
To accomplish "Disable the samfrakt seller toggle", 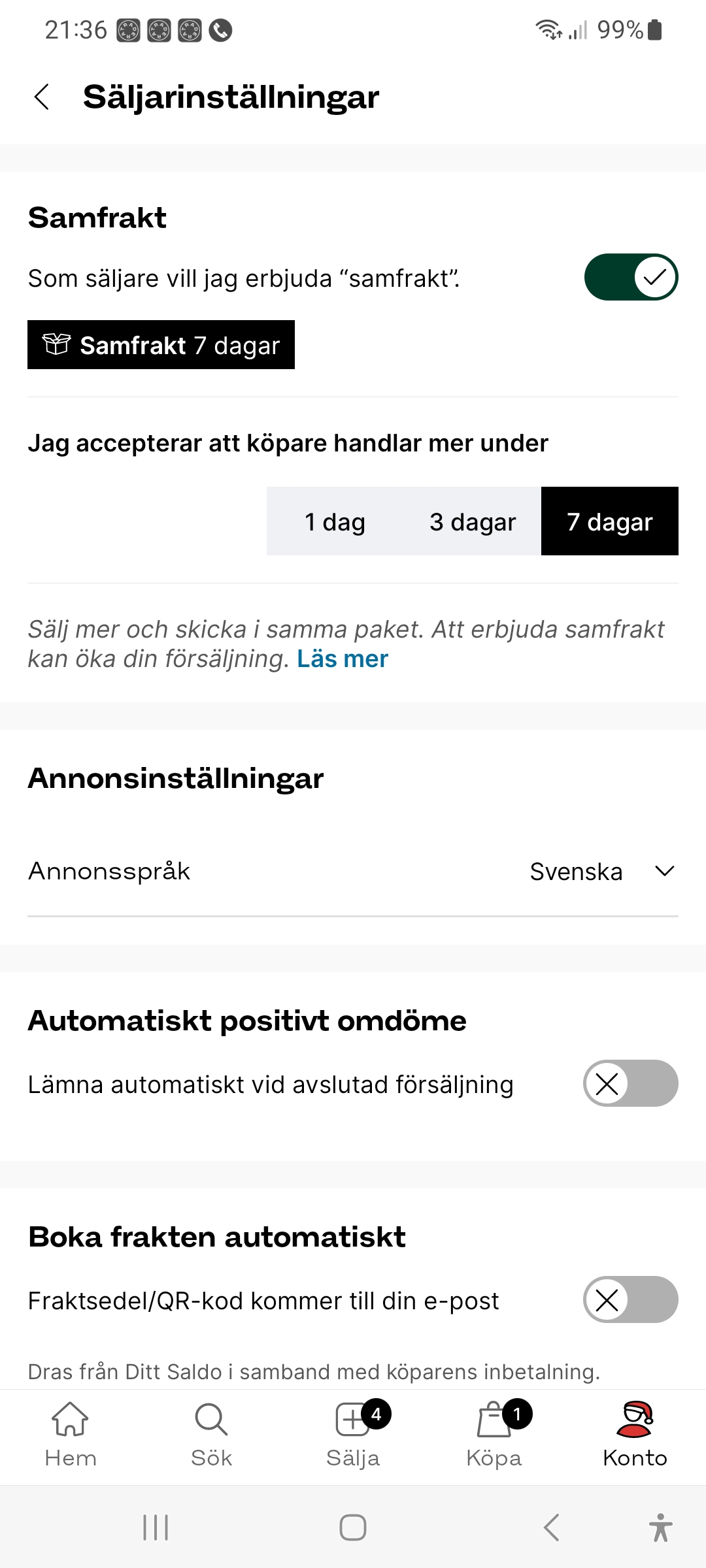I will click(x=630, y=277).
